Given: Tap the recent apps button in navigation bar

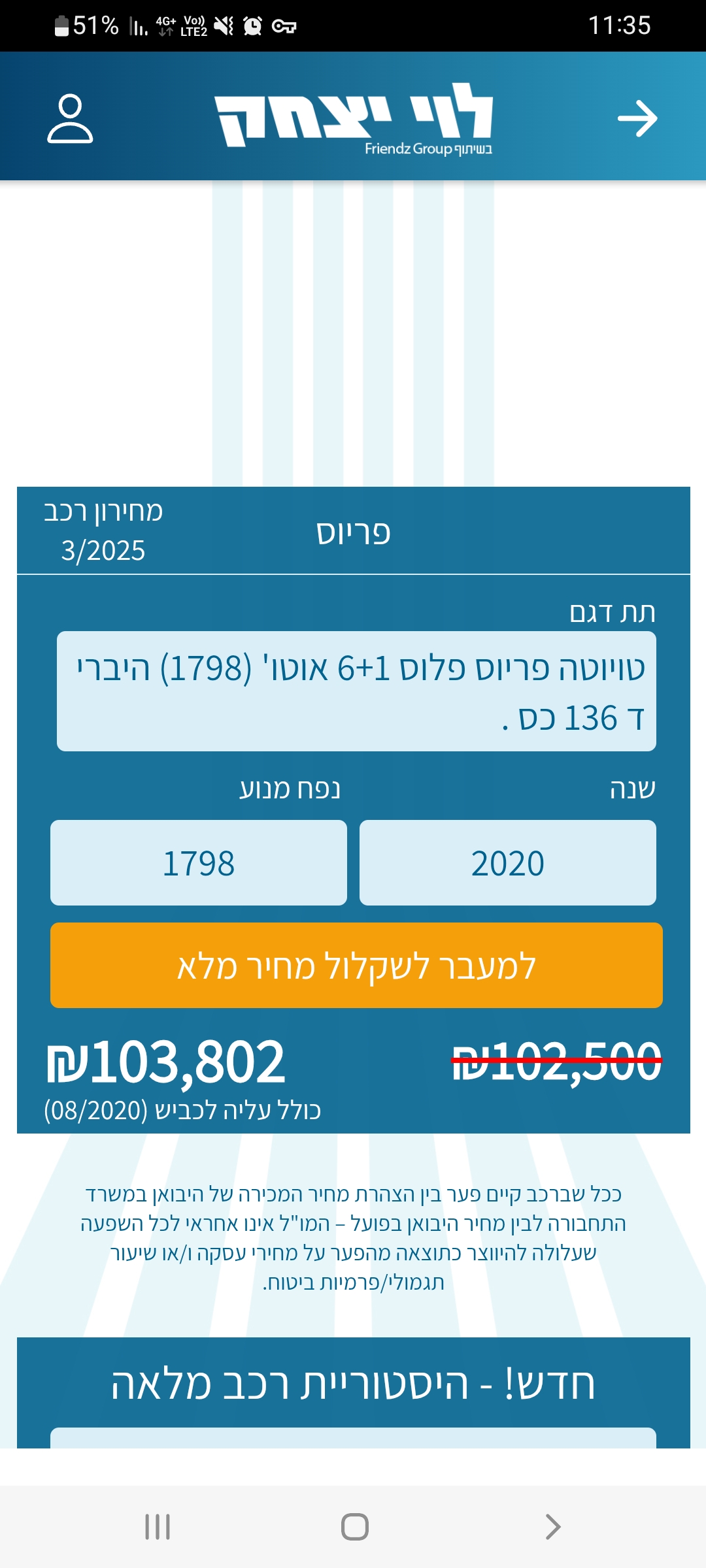Looking at the screenshot, I should (x=156, y=1527).
